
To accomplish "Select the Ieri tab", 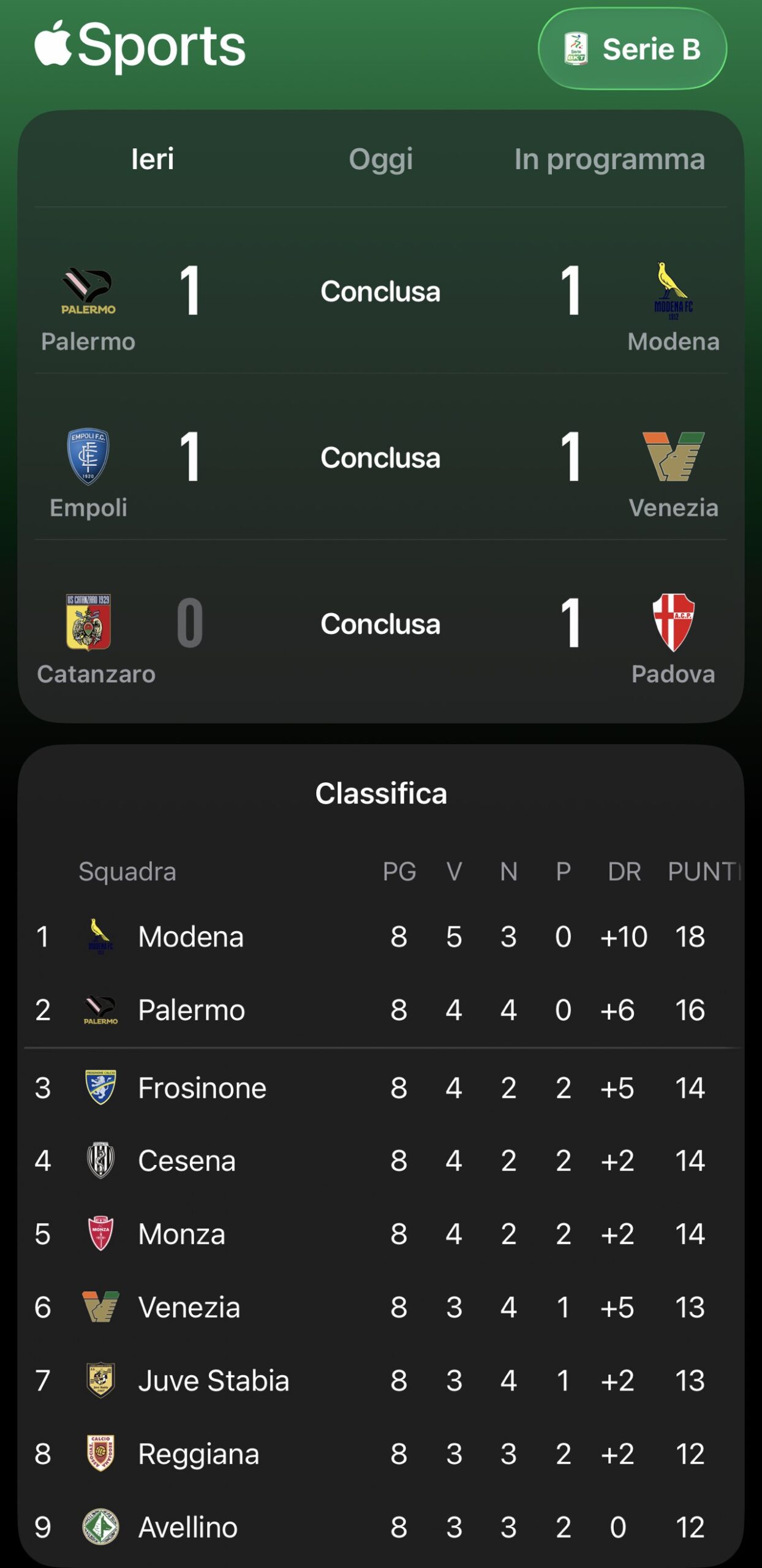I will 153,159.
